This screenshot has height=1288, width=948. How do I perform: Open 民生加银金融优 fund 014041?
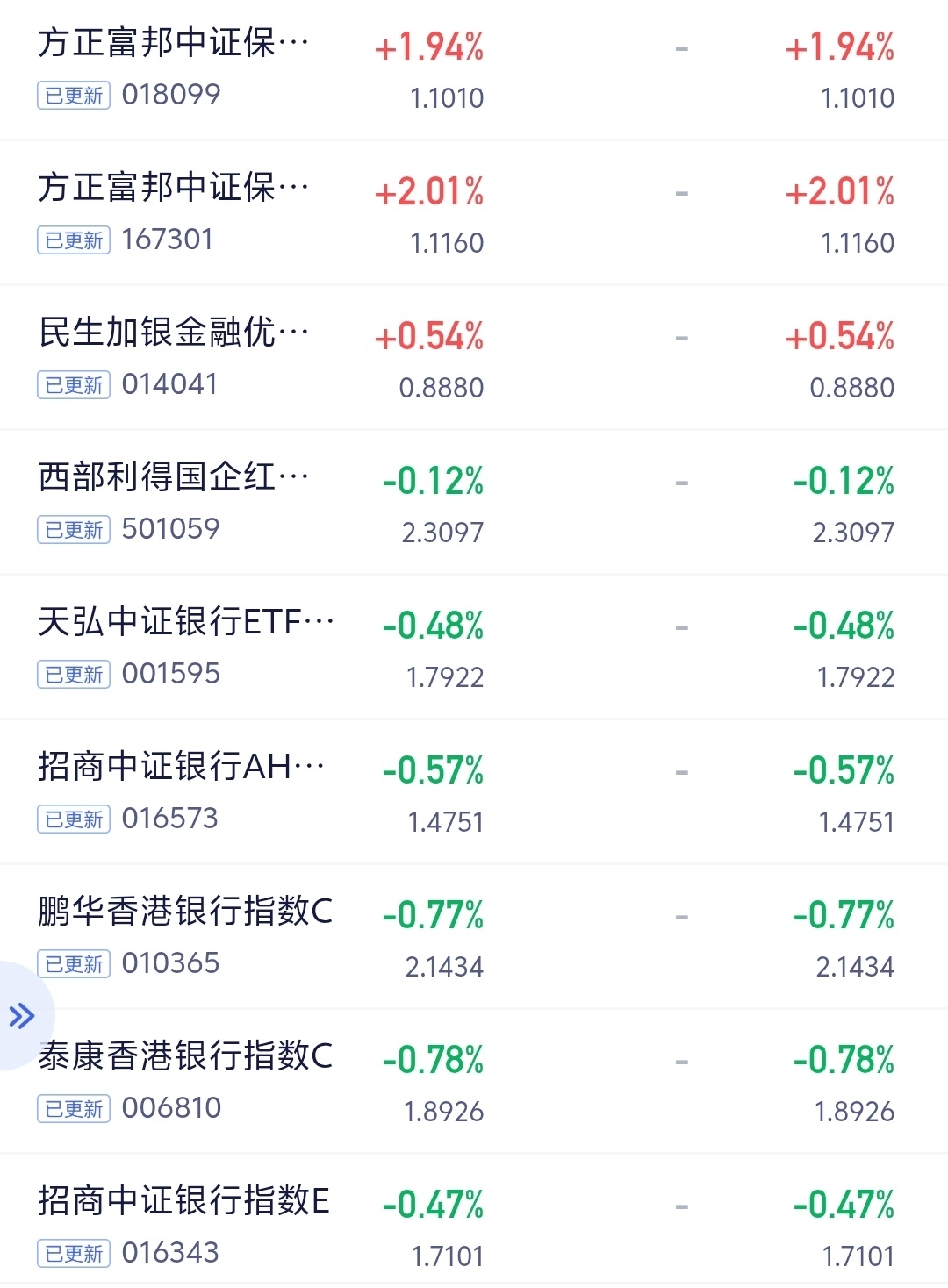coord(474,358)
